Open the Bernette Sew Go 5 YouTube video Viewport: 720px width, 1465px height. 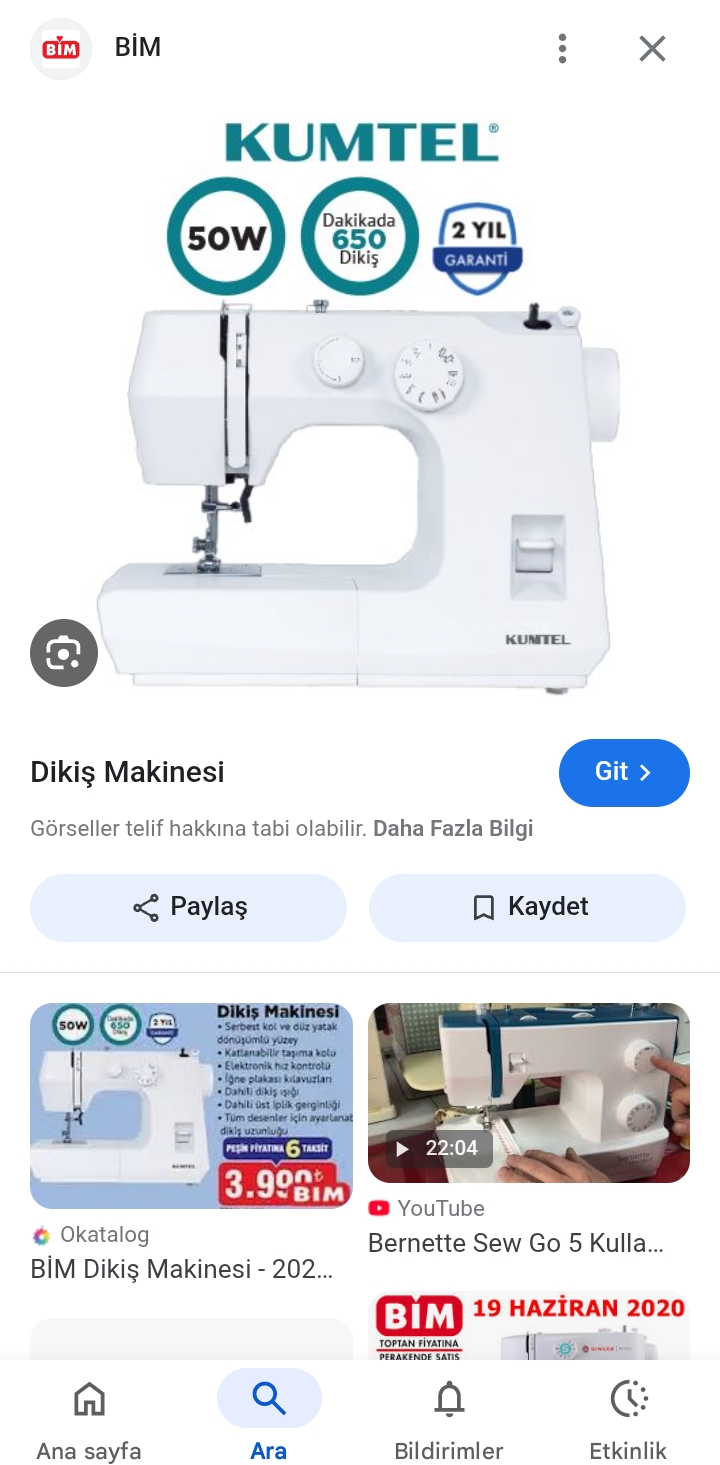(x=528, y=1092)
